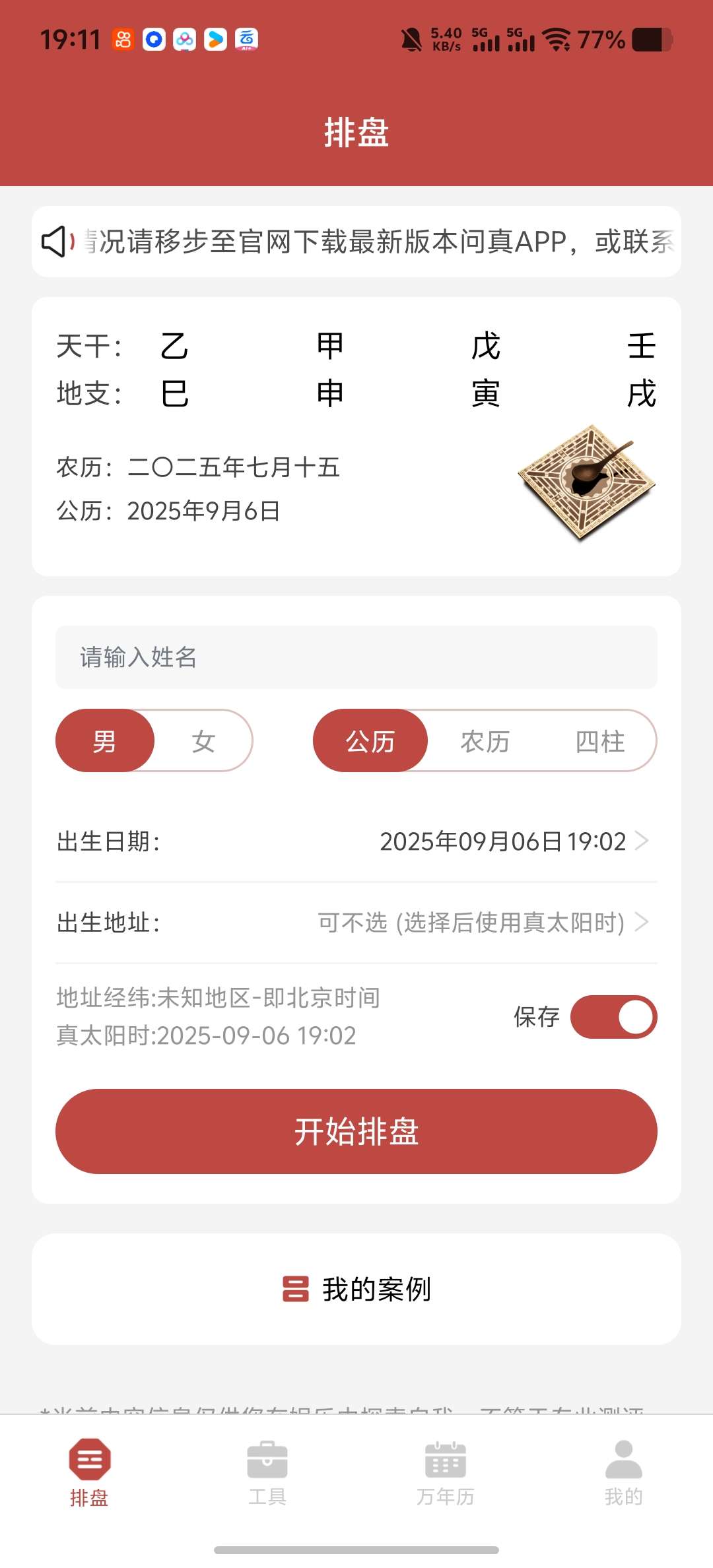713x1568 pixels.
Task: Switch to the 我的 profile tab
Action: [623, 1473]
